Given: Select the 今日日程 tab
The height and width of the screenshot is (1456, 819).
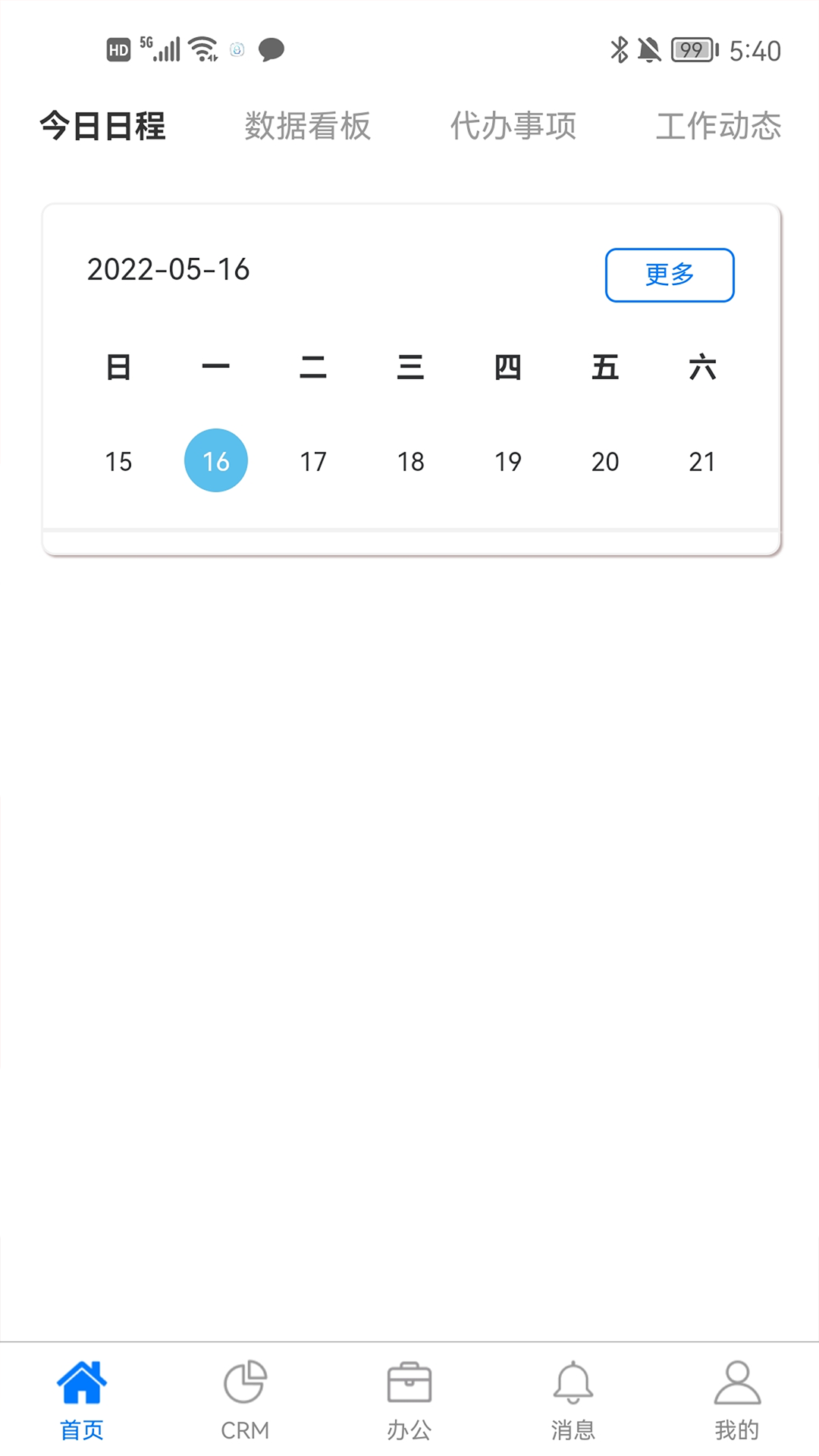Looking at the screenshot, I should coord(103,127).
